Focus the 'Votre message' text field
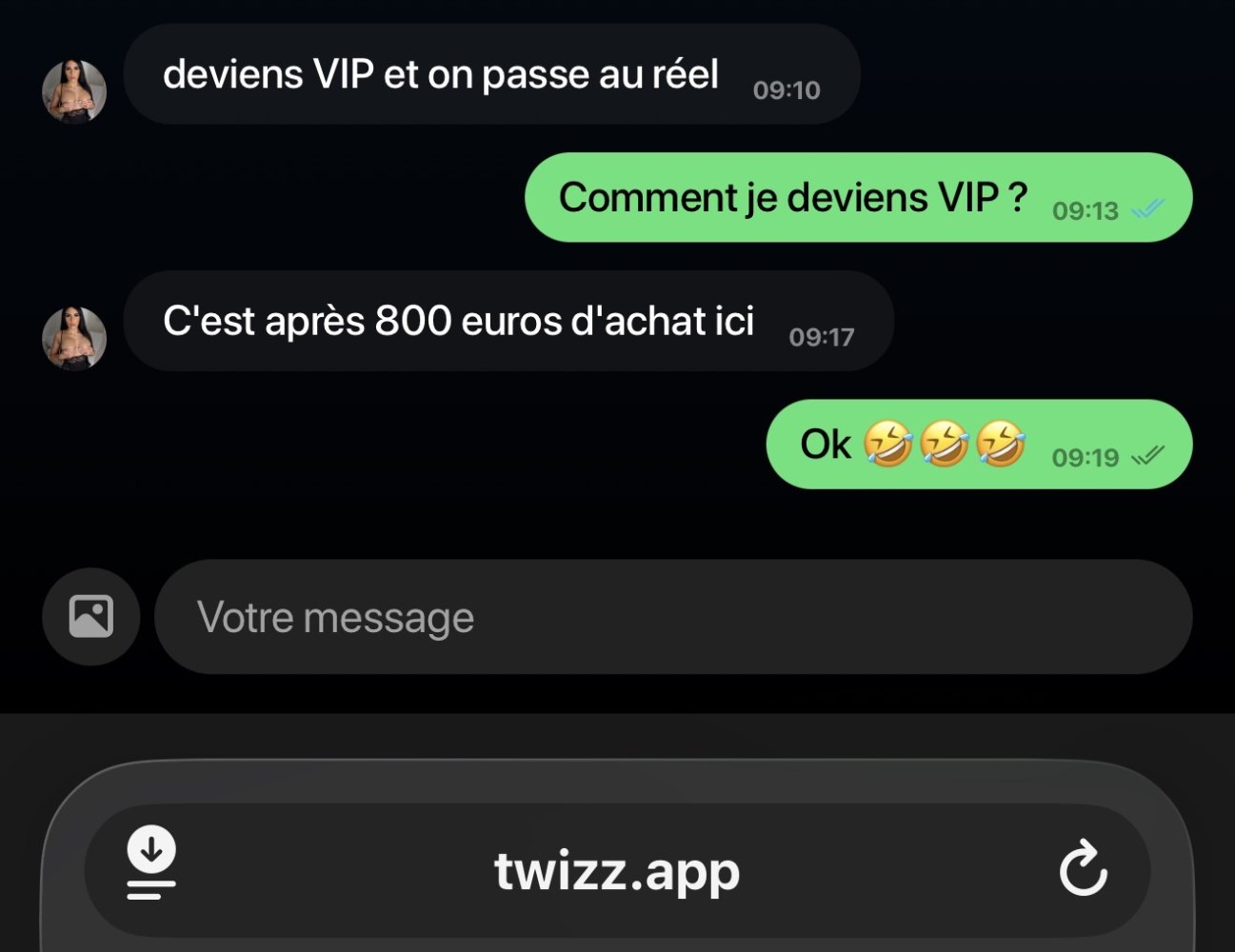 tap(671, 617)
